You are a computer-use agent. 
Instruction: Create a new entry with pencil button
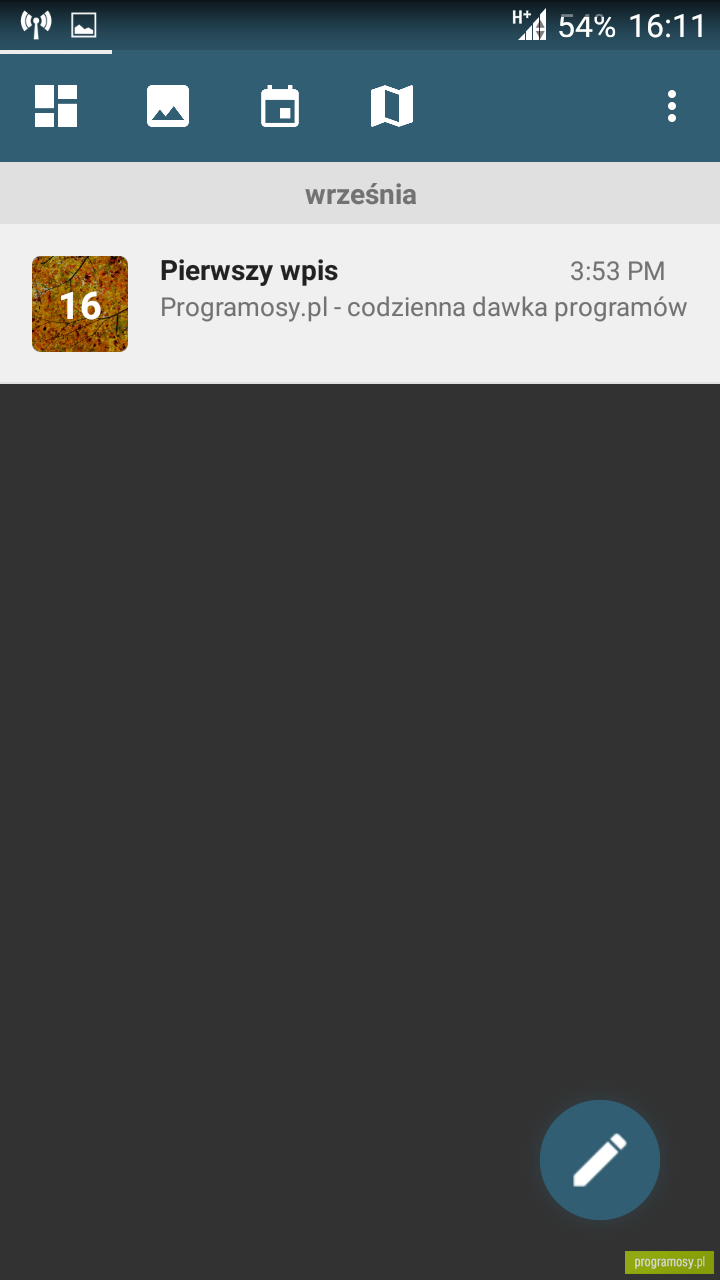pyautogui.click(x=600, y=1160)
